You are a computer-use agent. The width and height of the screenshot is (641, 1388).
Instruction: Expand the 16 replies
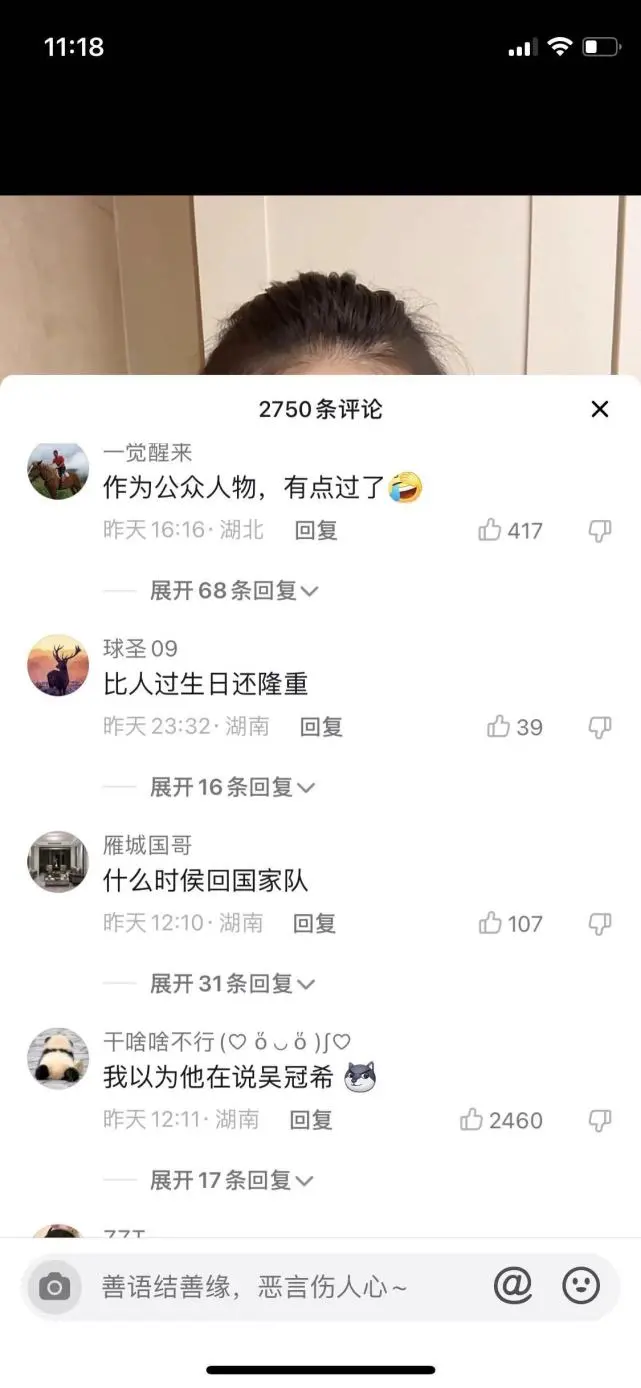click(x=233, y=788)
